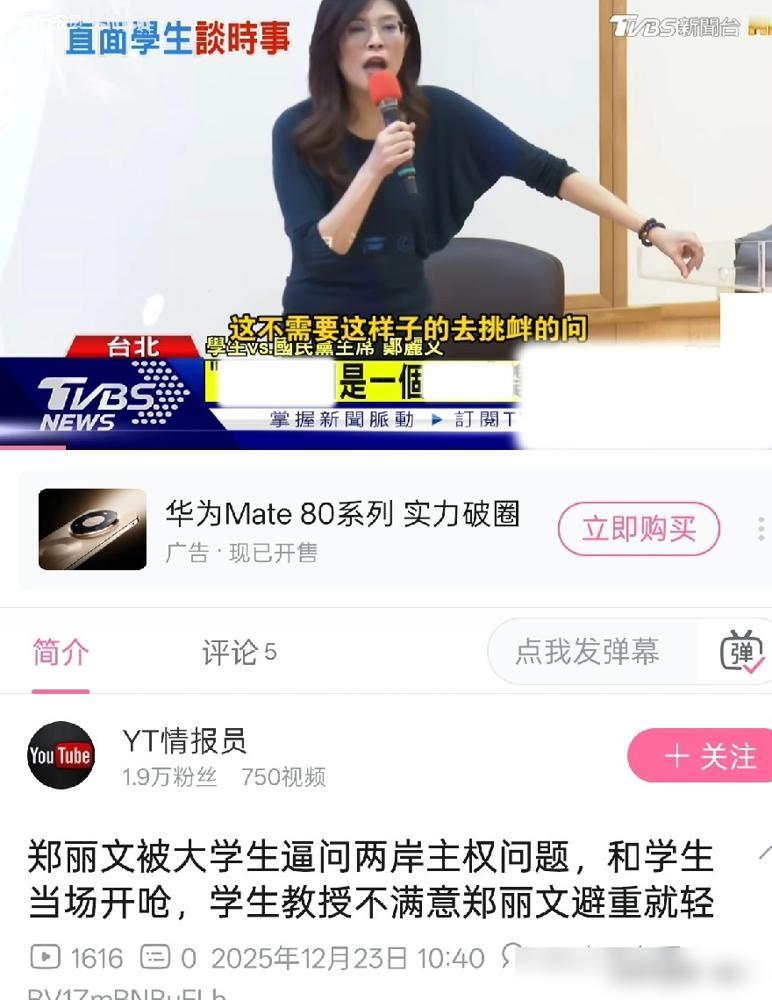Open YT情报员's channel avatar
Screen dimensions: 772x1000
tap(61, 757)
